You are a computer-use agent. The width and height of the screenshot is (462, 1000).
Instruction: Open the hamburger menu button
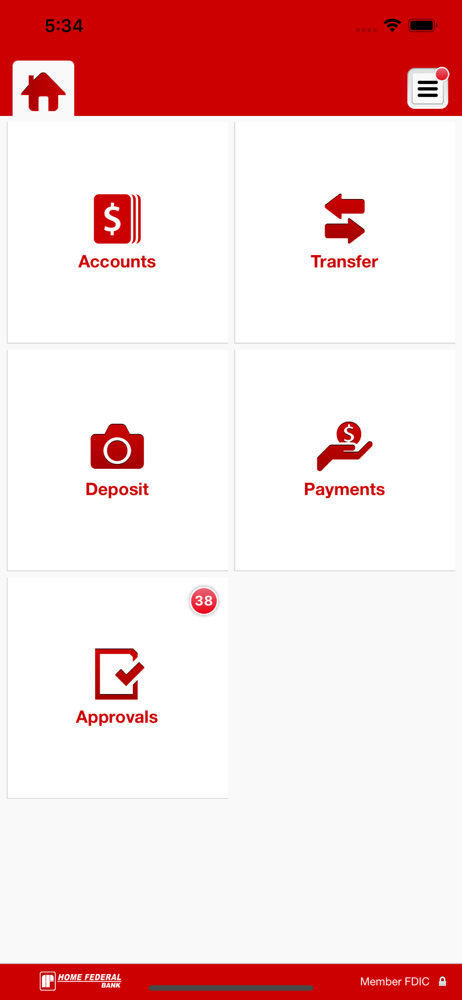coord(427,89)
